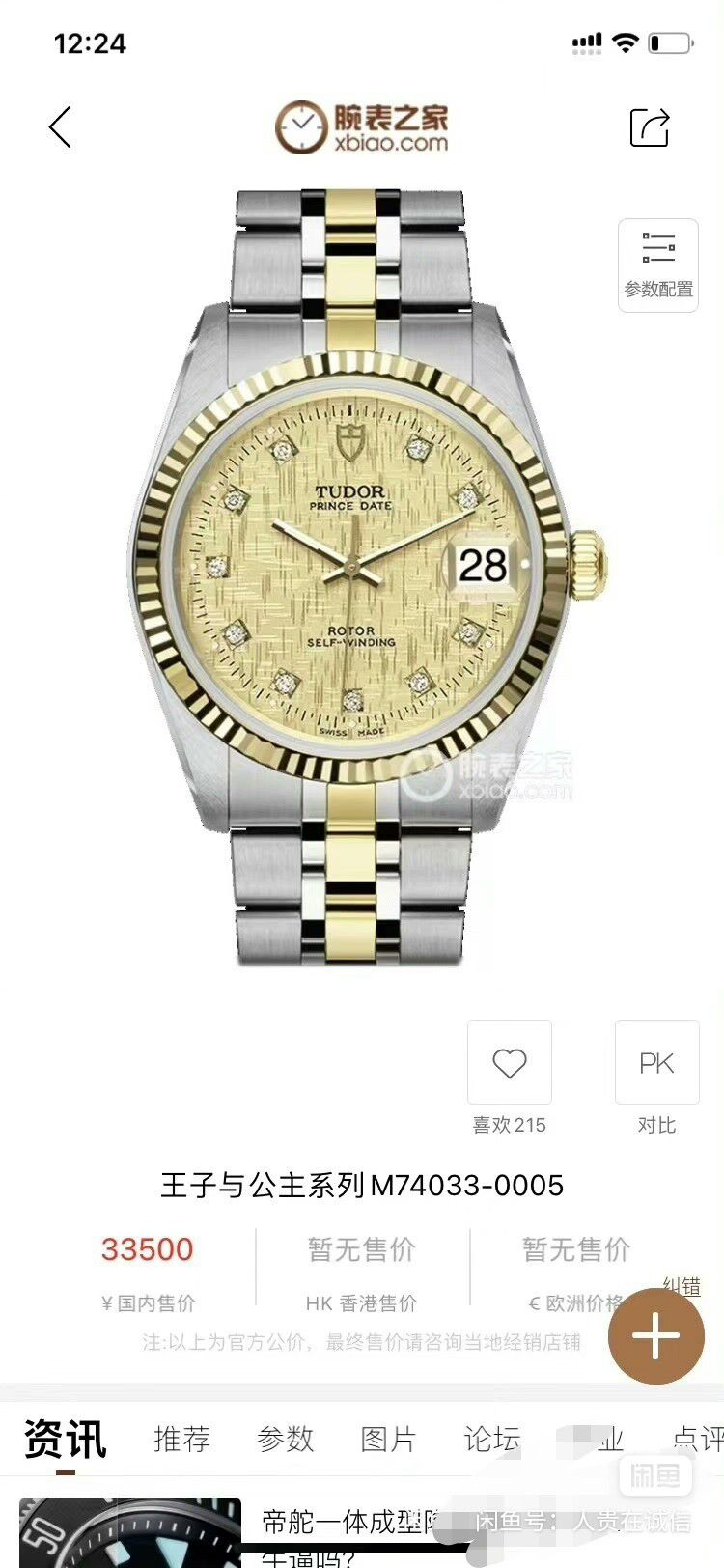
Task: Tap the 纠错 error correction link
Action: click(682, 1285)
